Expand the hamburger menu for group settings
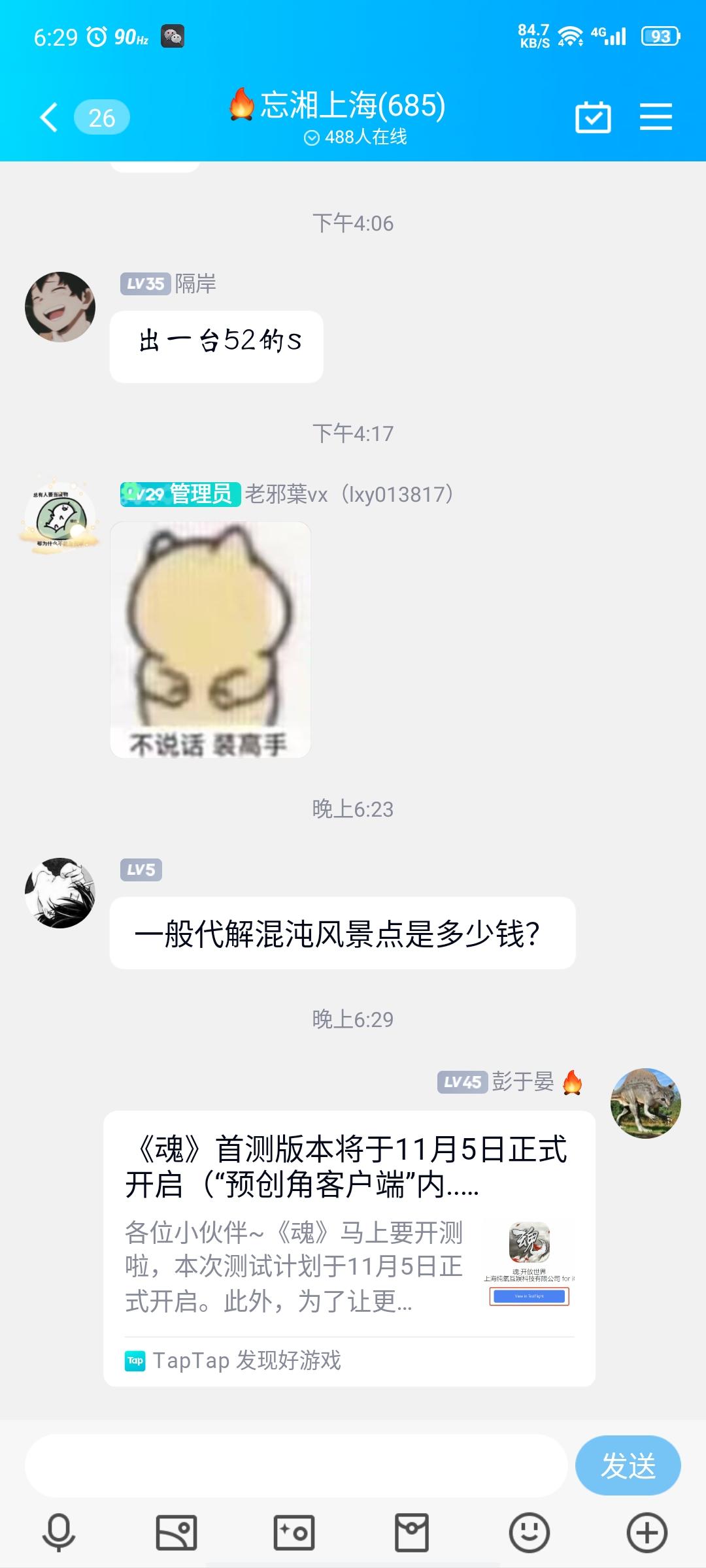Viewport: 706px width, 1568px height. point(657,118)
